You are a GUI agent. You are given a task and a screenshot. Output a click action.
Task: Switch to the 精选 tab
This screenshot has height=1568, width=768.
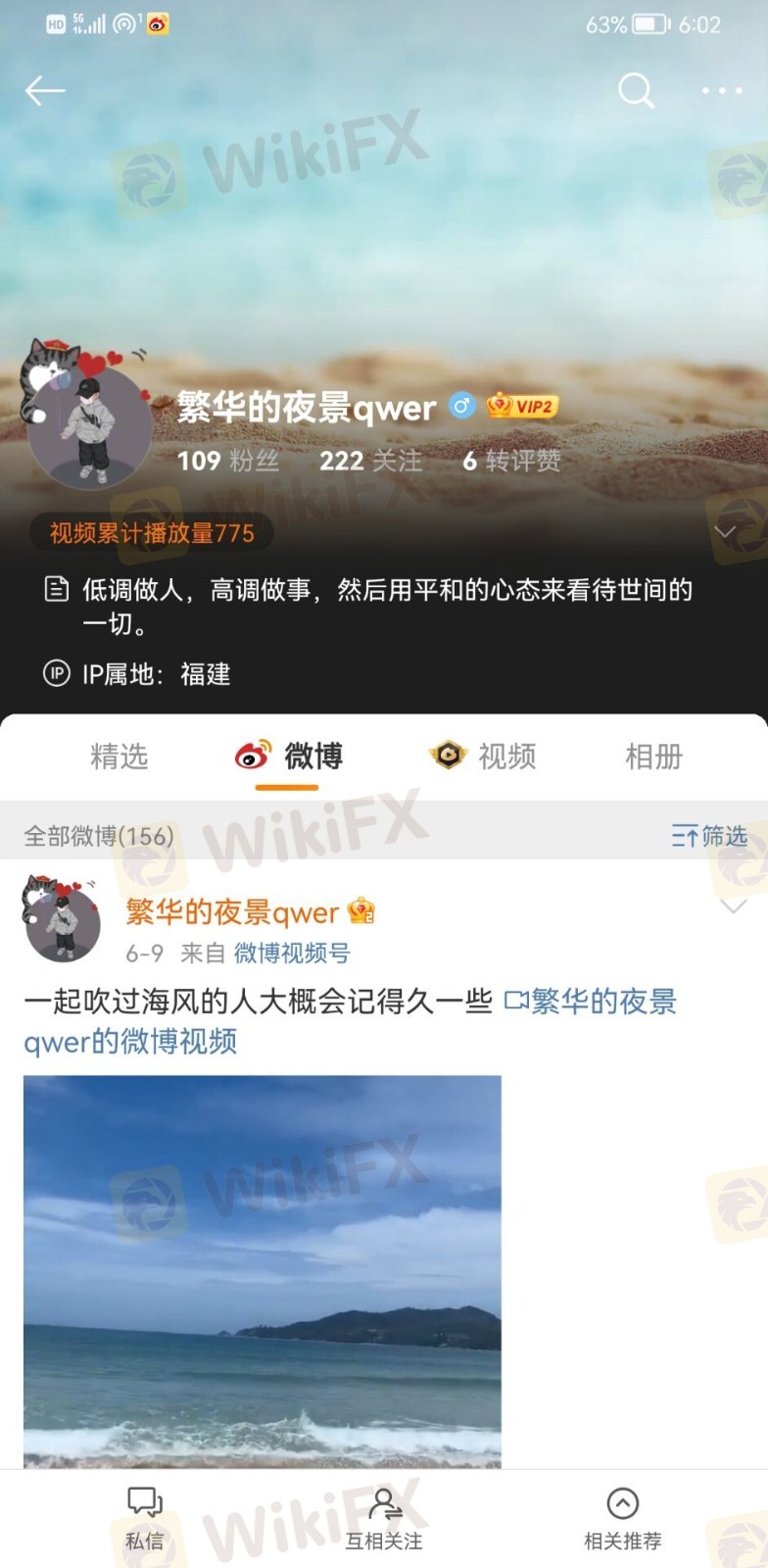click(x=119, y=757)
